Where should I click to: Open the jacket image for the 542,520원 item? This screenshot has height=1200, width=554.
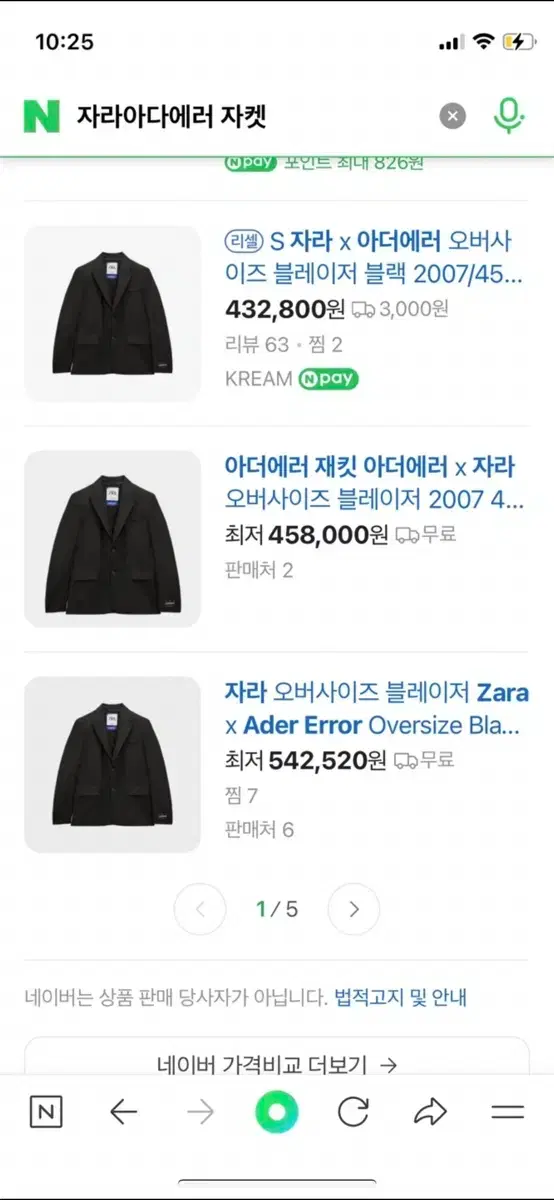[113, 765]
